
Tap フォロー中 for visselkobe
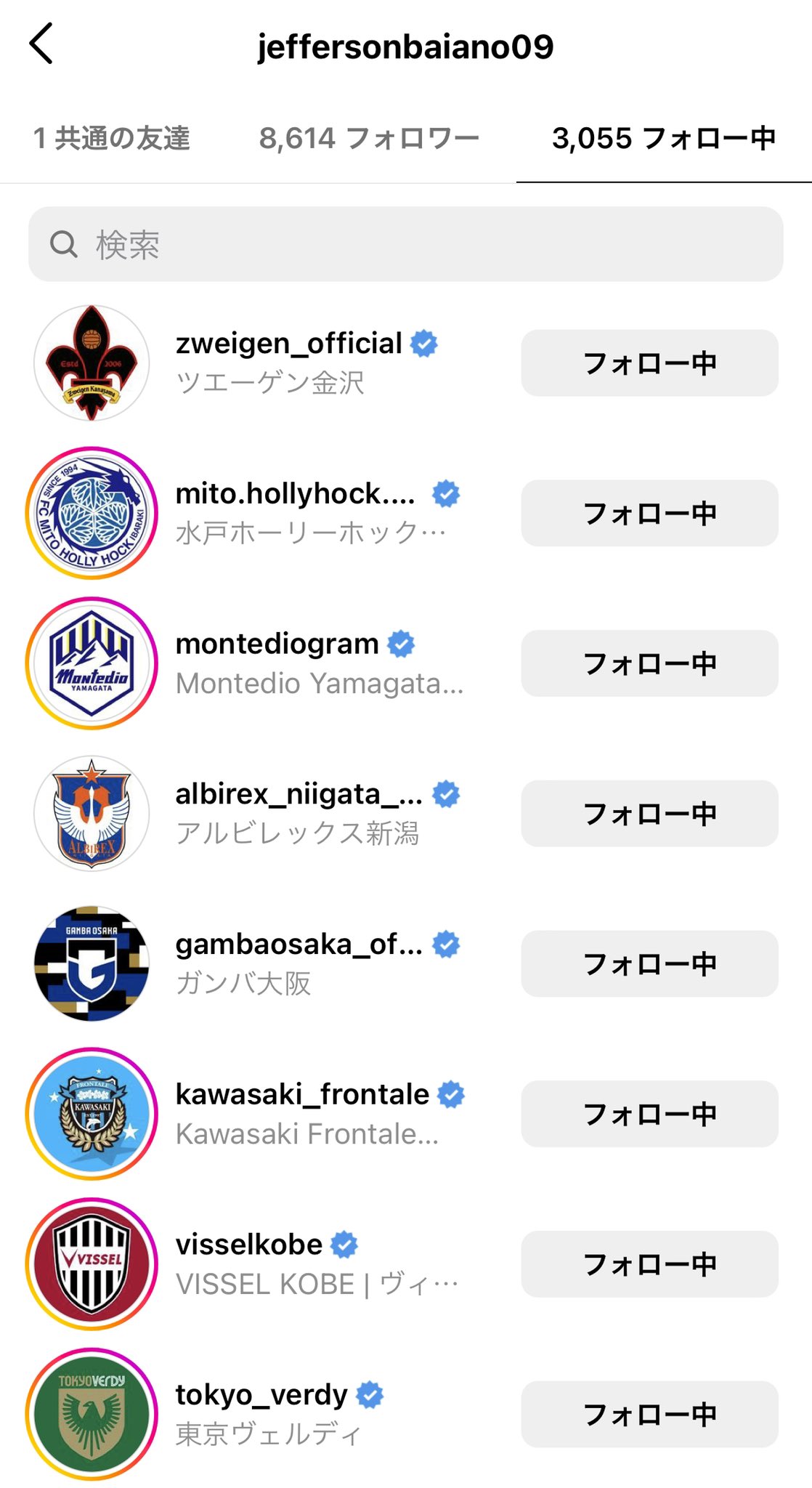click(649, 1264)
